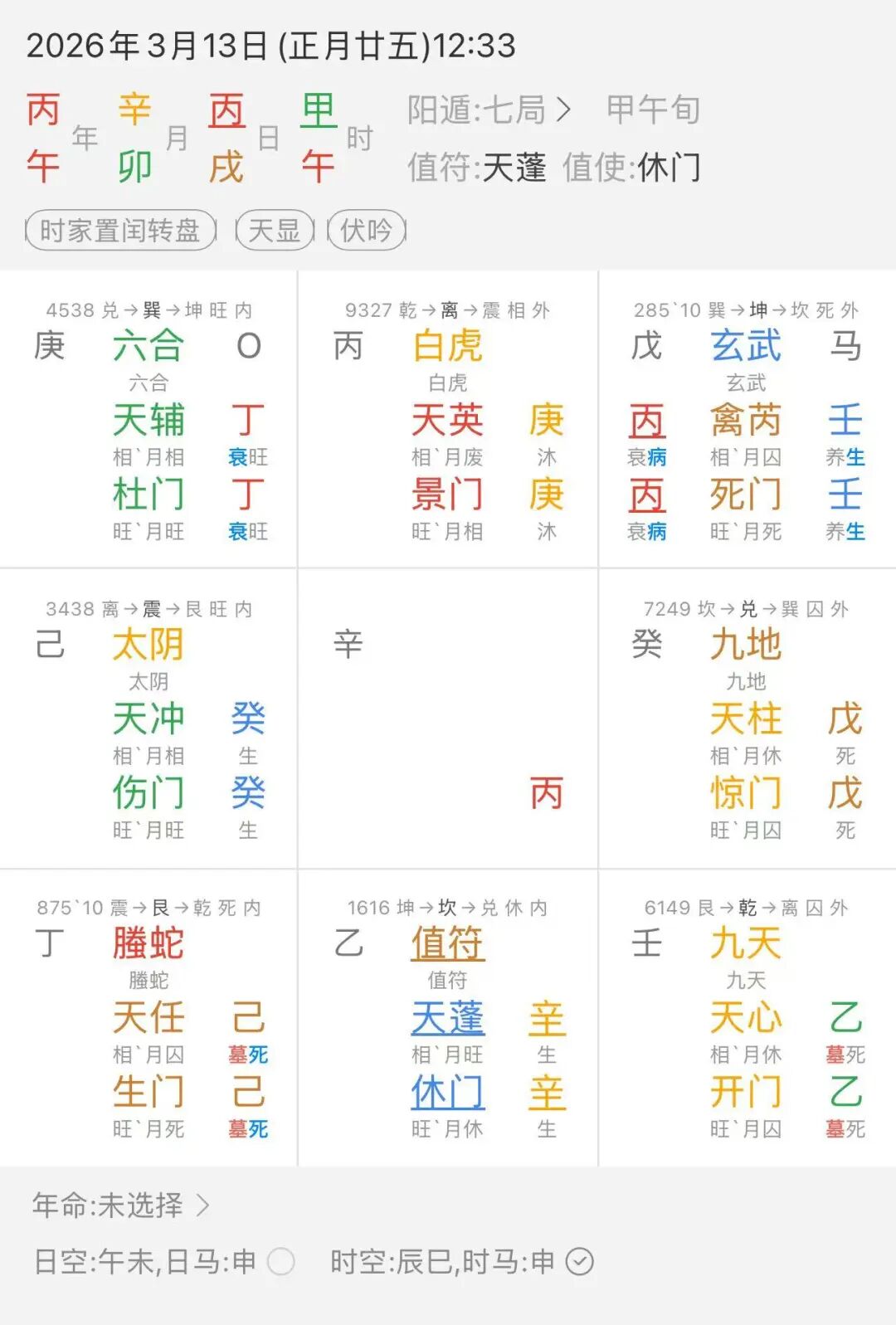Tap the 天显 chip
Viewport: 896px width, 1325px height.
(x=275, y=230)
